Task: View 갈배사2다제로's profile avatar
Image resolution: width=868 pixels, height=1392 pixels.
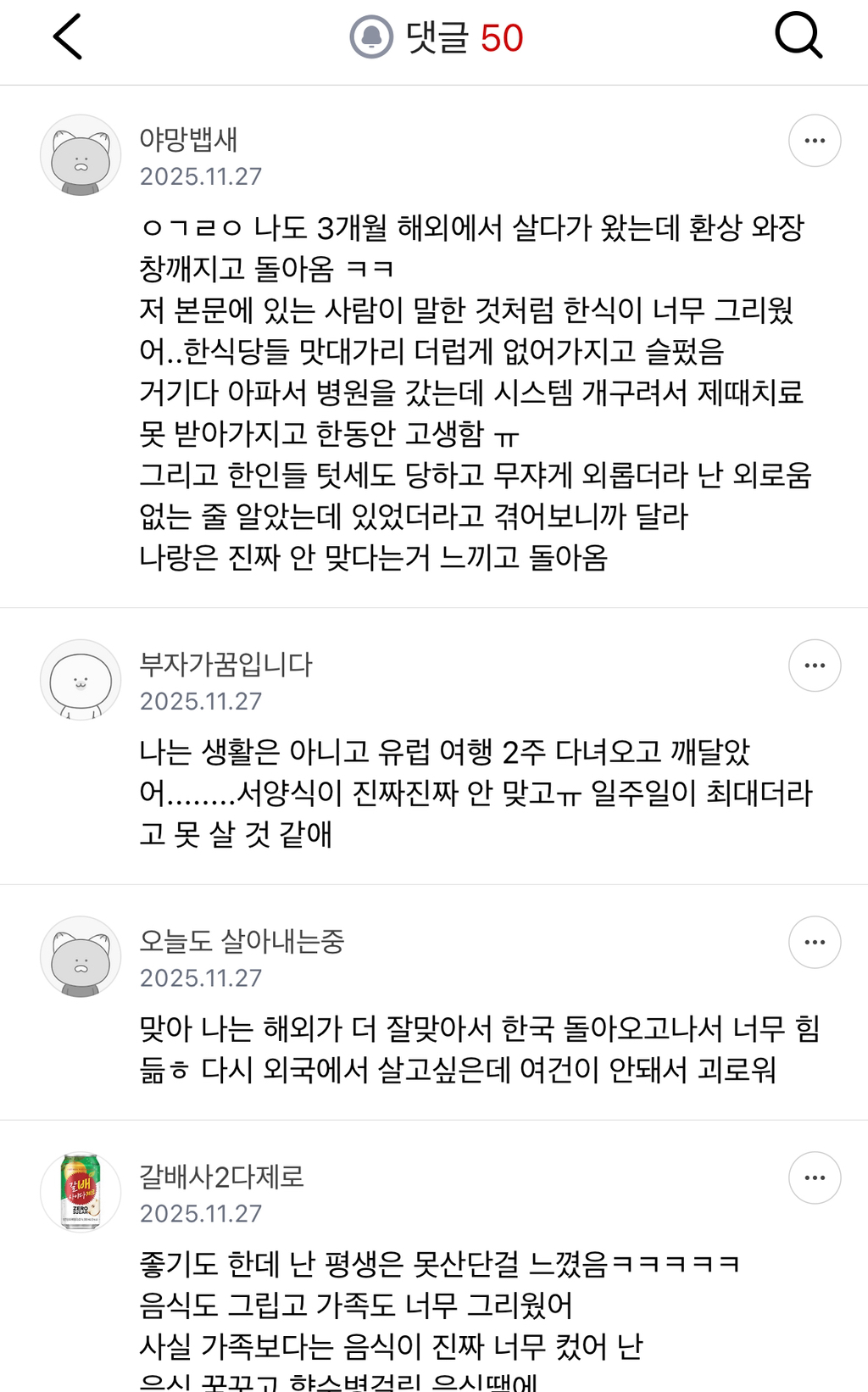Action: [x=81, y=1191]
